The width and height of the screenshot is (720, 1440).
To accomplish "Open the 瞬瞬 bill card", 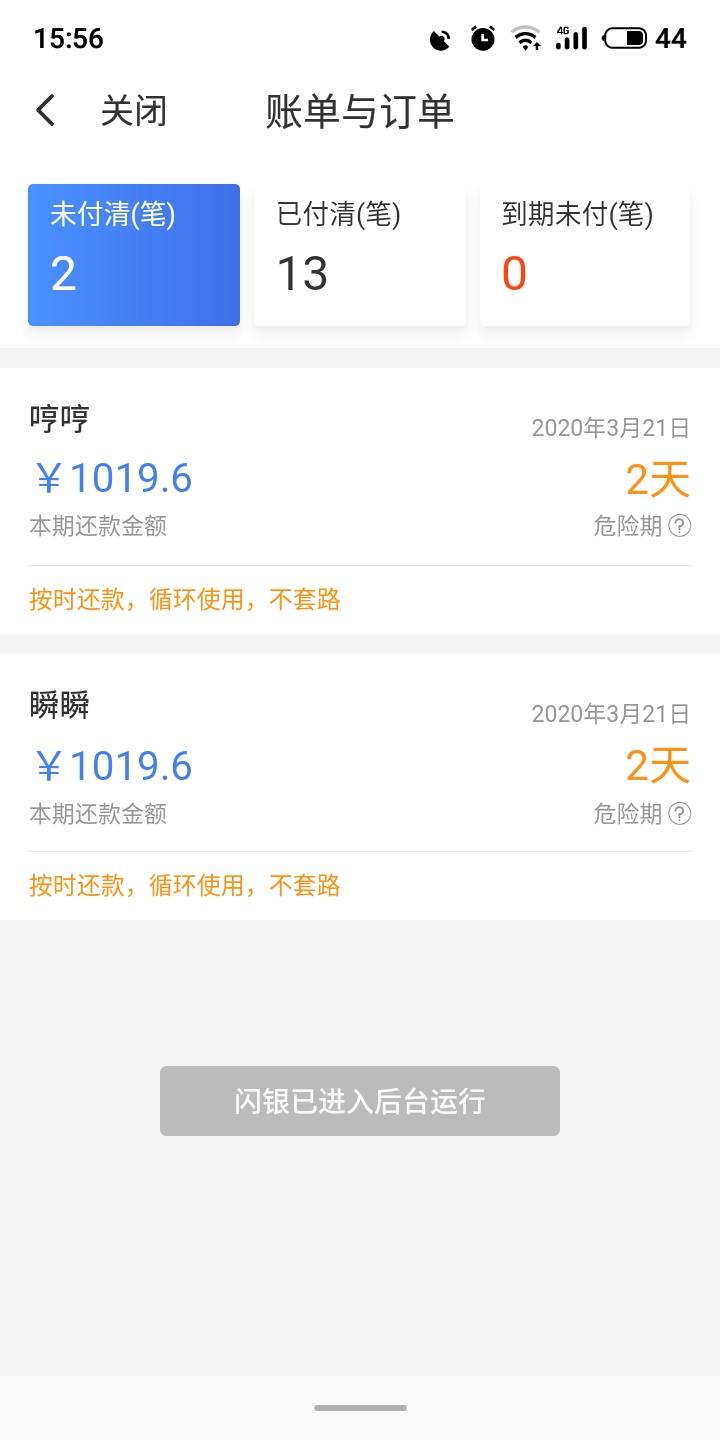I will [360, 787].
